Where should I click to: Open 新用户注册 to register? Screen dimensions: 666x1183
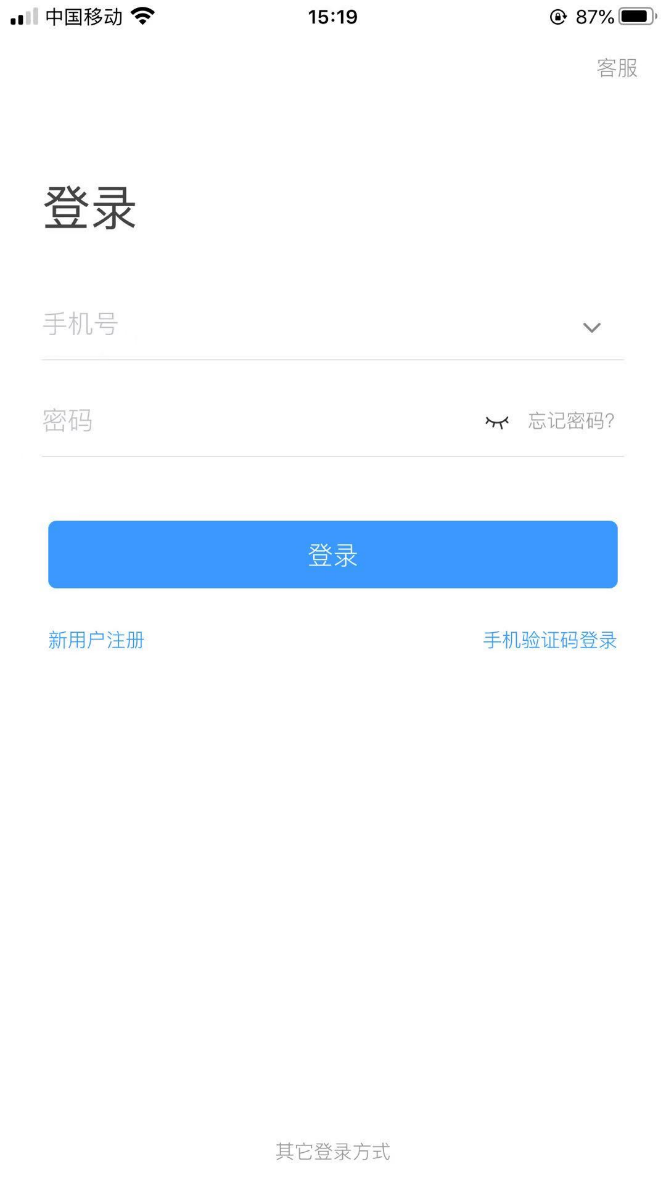96,640
